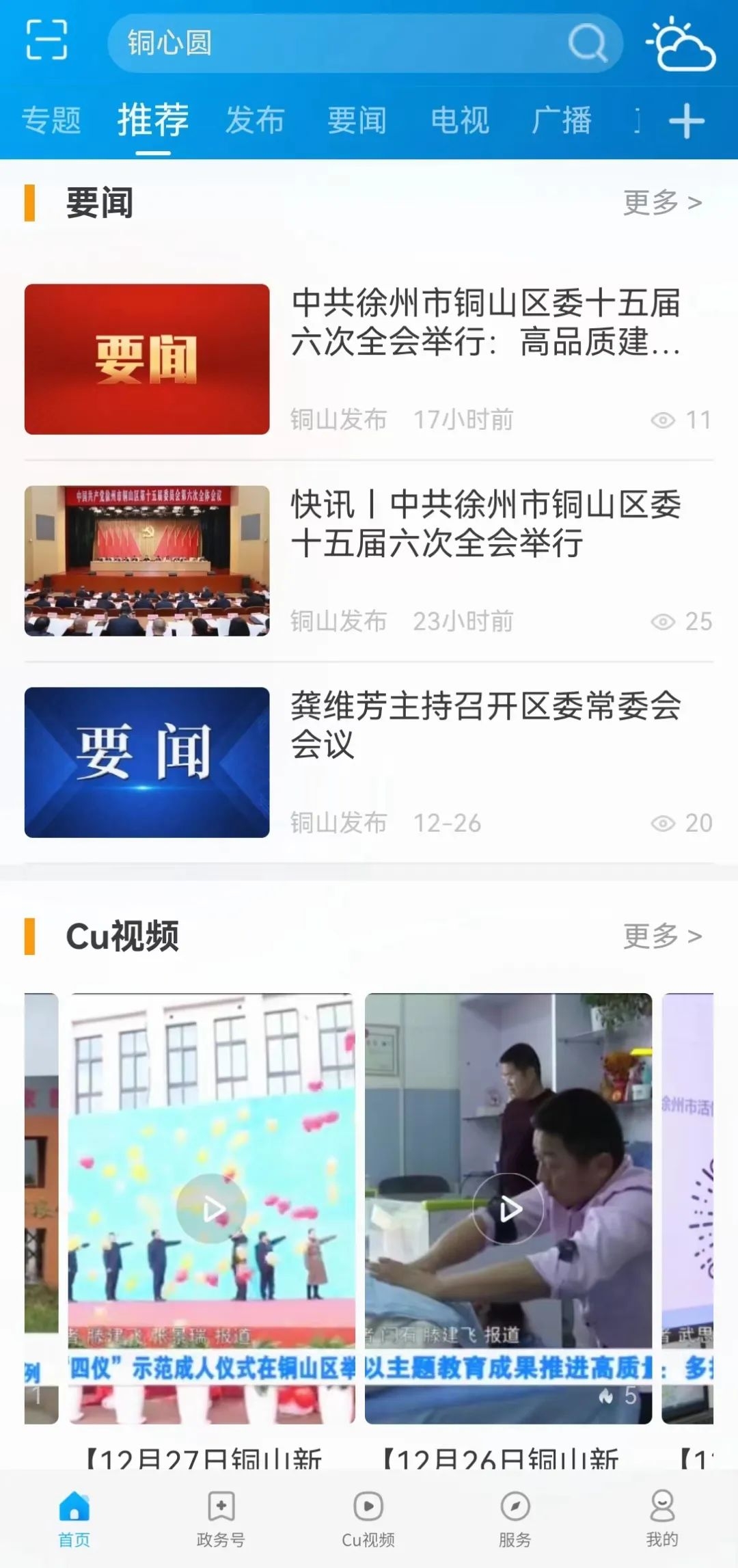738x1568 pixels.
Task: Play the 12月27日铜山新 video
Action: [x=211, y=1209]
